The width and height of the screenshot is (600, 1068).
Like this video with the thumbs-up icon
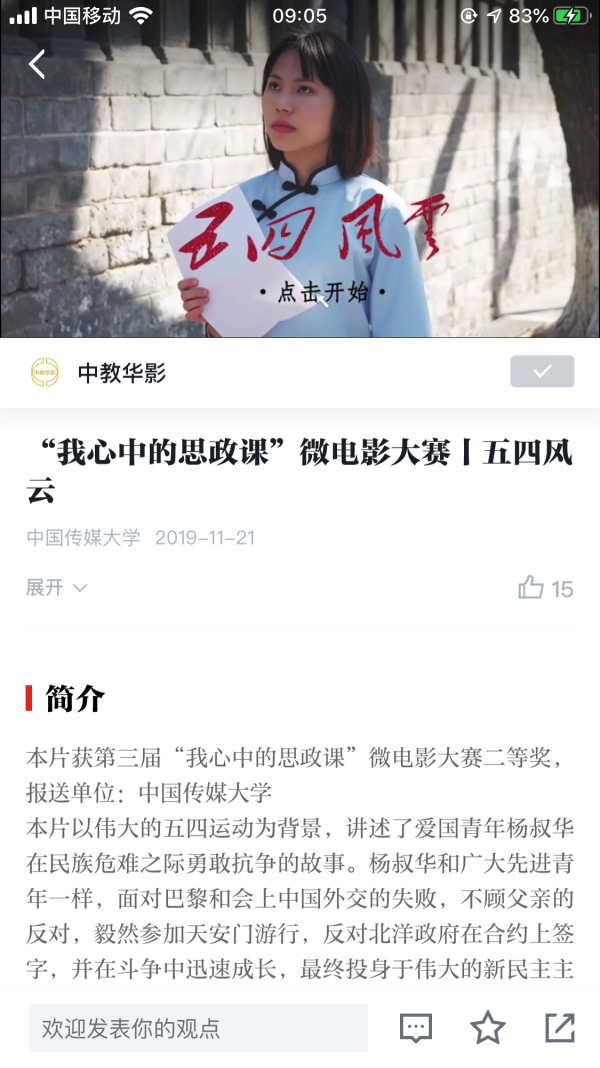(x=531, y=588)
